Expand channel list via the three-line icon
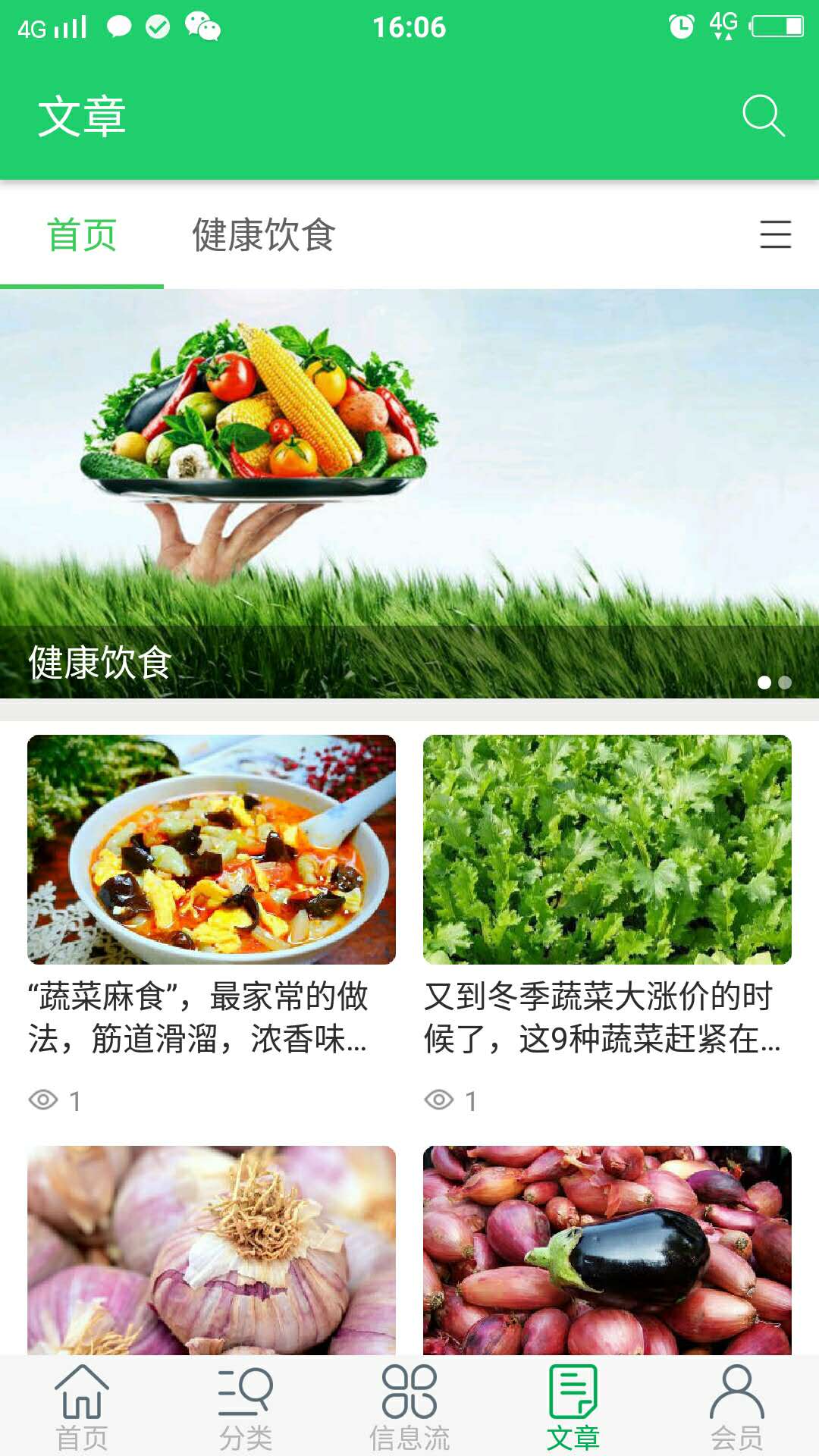This screenshot has width=819, height=1456. (x=773, y=235)
